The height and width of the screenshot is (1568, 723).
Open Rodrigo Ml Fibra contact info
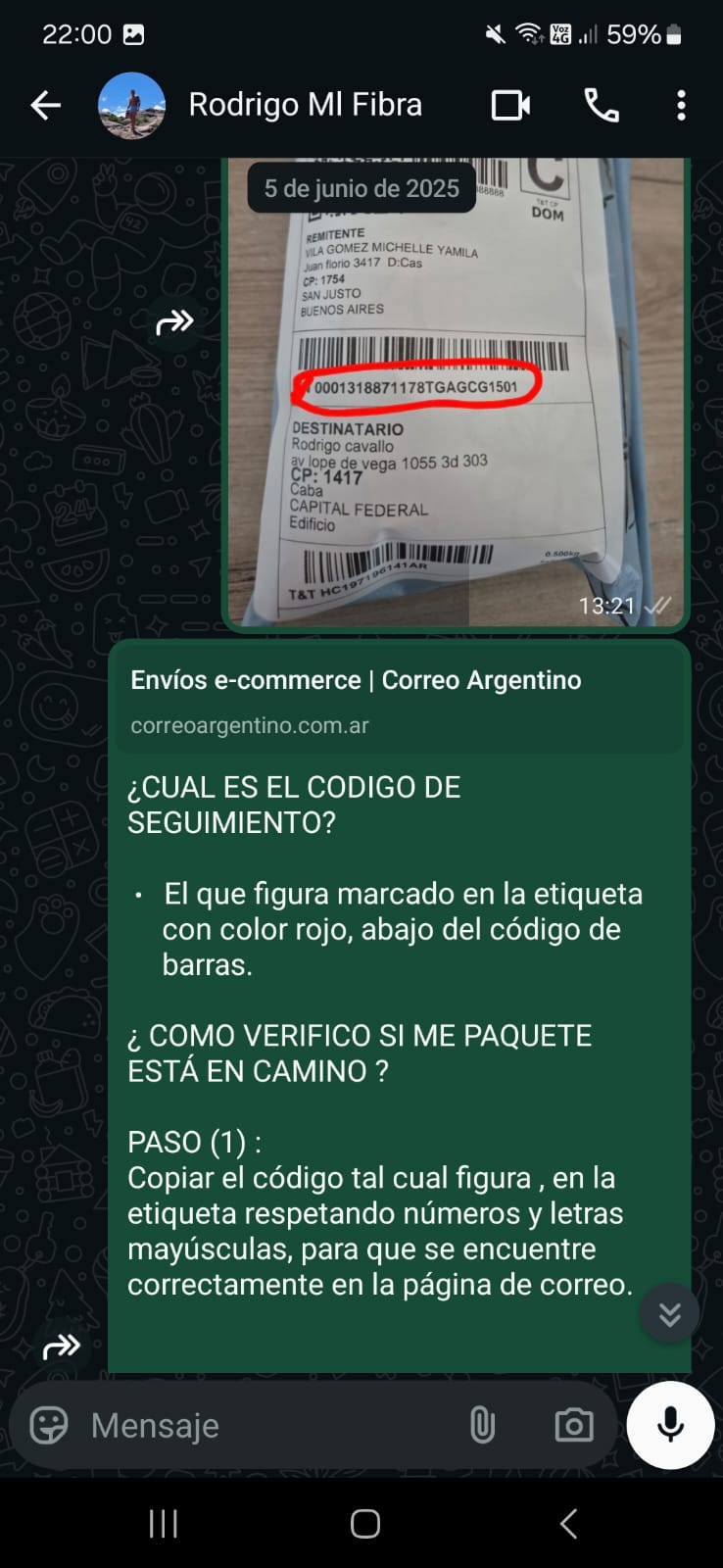(305, 105)
